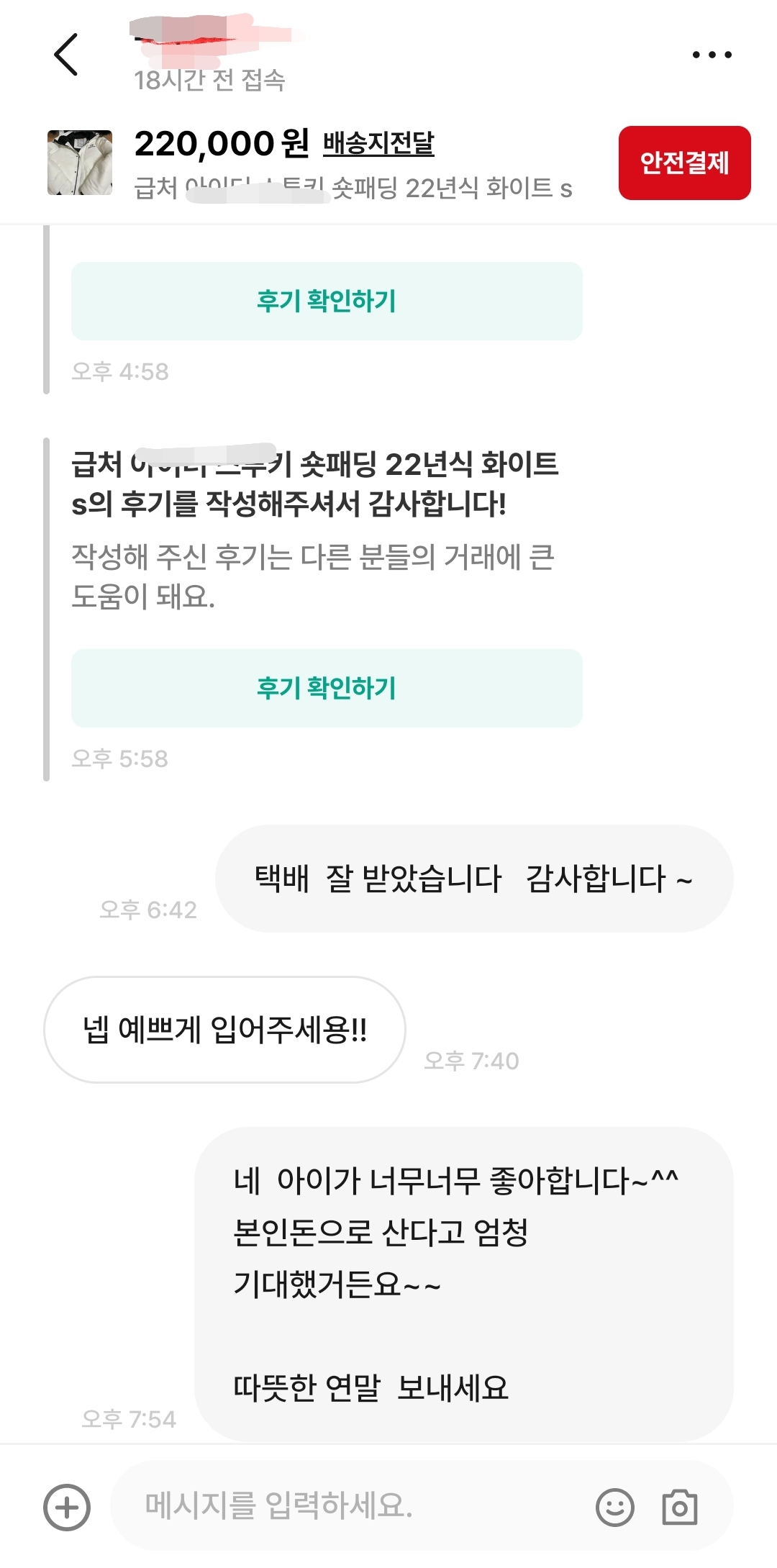Open the three-dot overflow menu

point(712,55)
